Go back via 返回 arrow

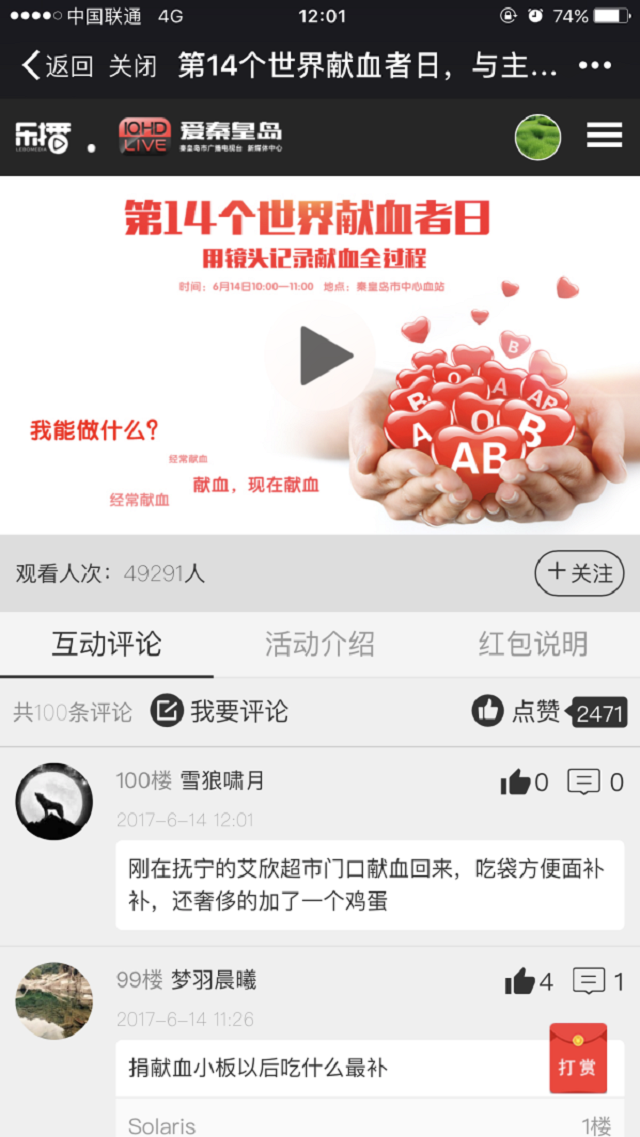[56, 67]
